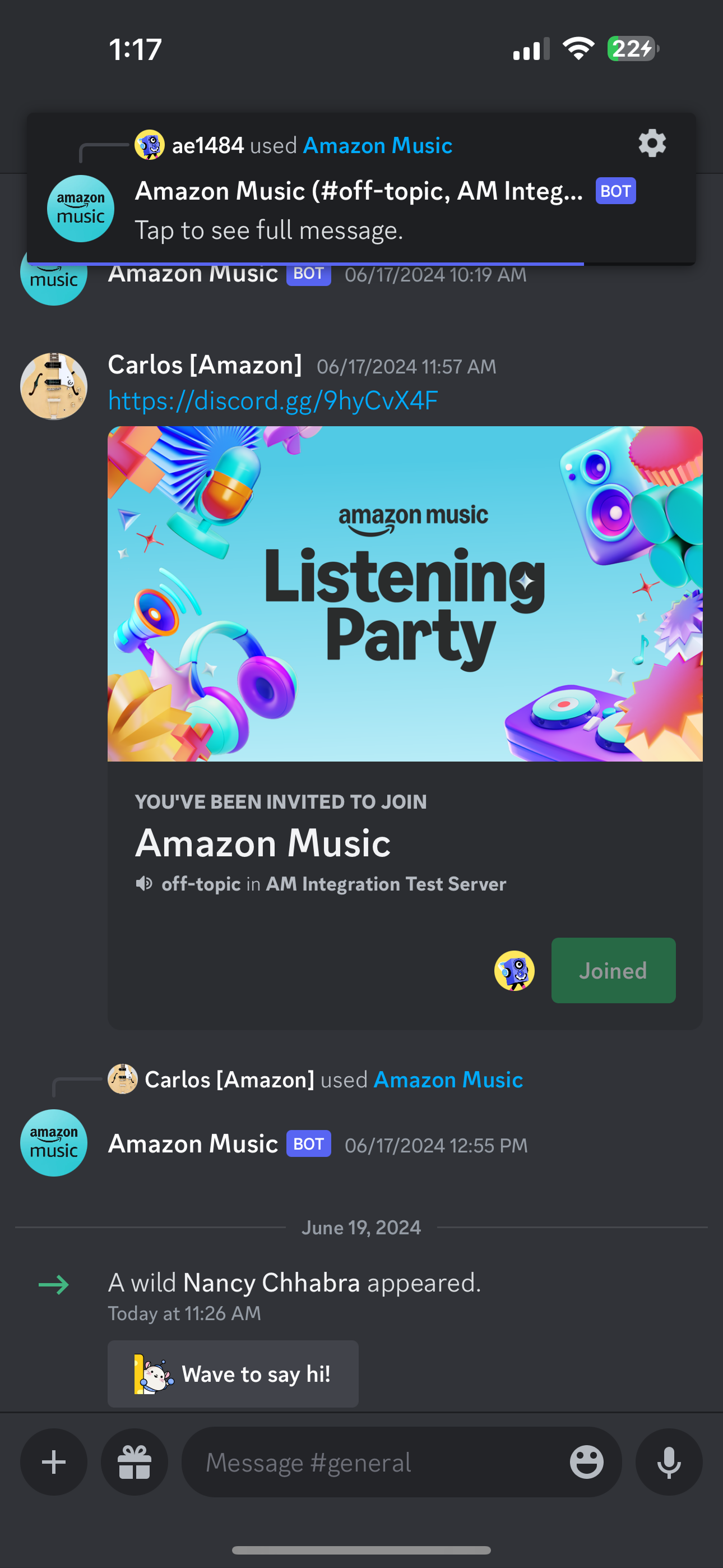Open Amazon Music bot profile at 12:55 PM
Image resolution: width=723 pixels, height=1568 pixels.
tap(54, 1142)
